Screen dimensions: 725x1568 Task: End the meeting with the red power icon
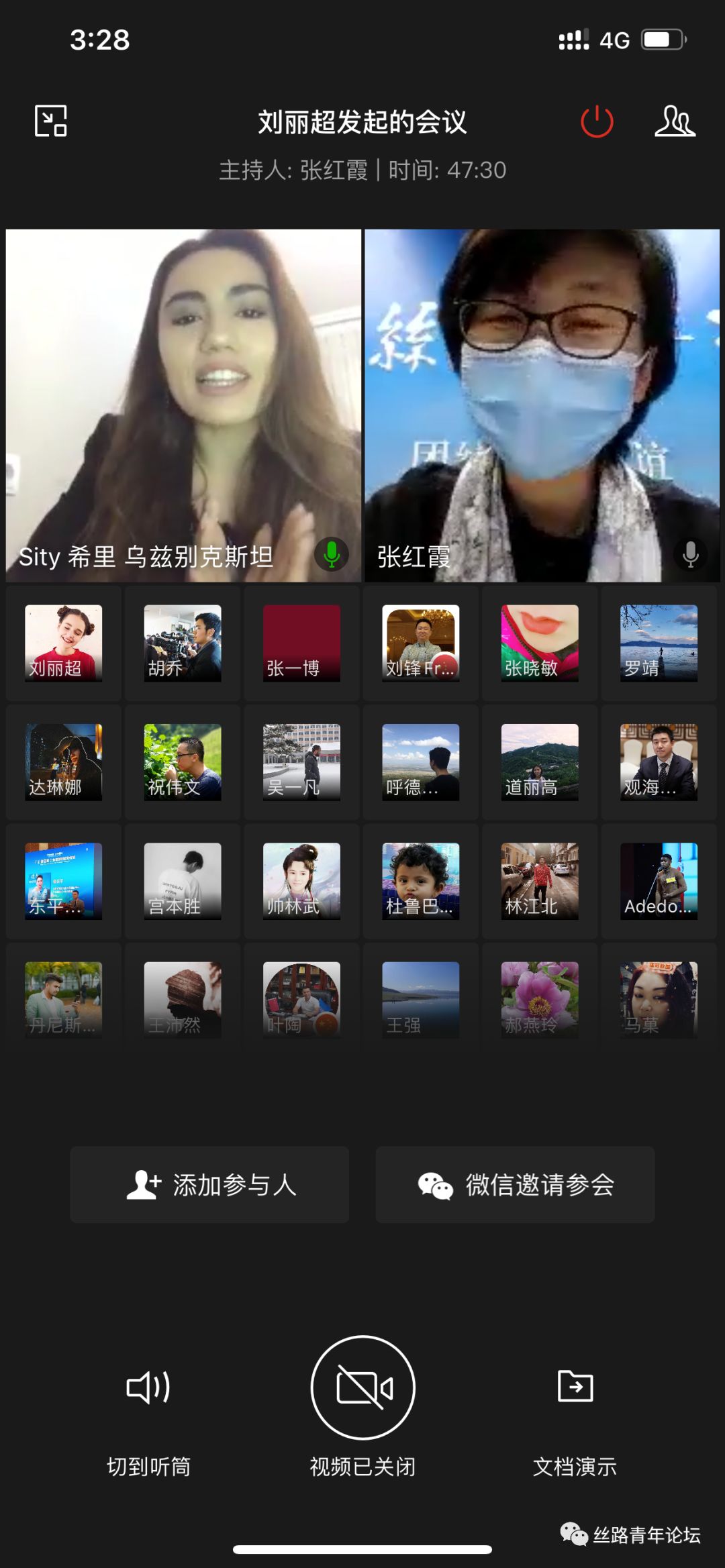(x=596, y=122)
